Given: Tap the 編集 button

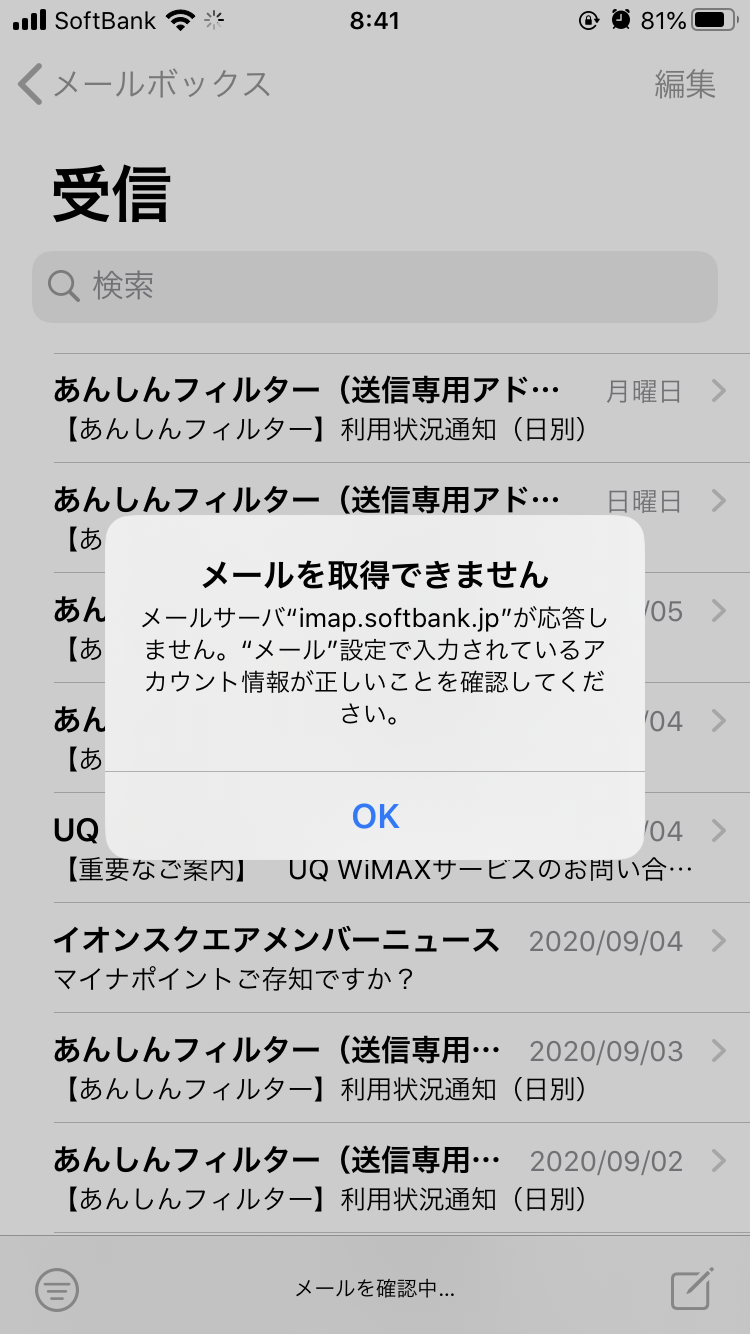Looking at the screenshot, I should [685, 84].
